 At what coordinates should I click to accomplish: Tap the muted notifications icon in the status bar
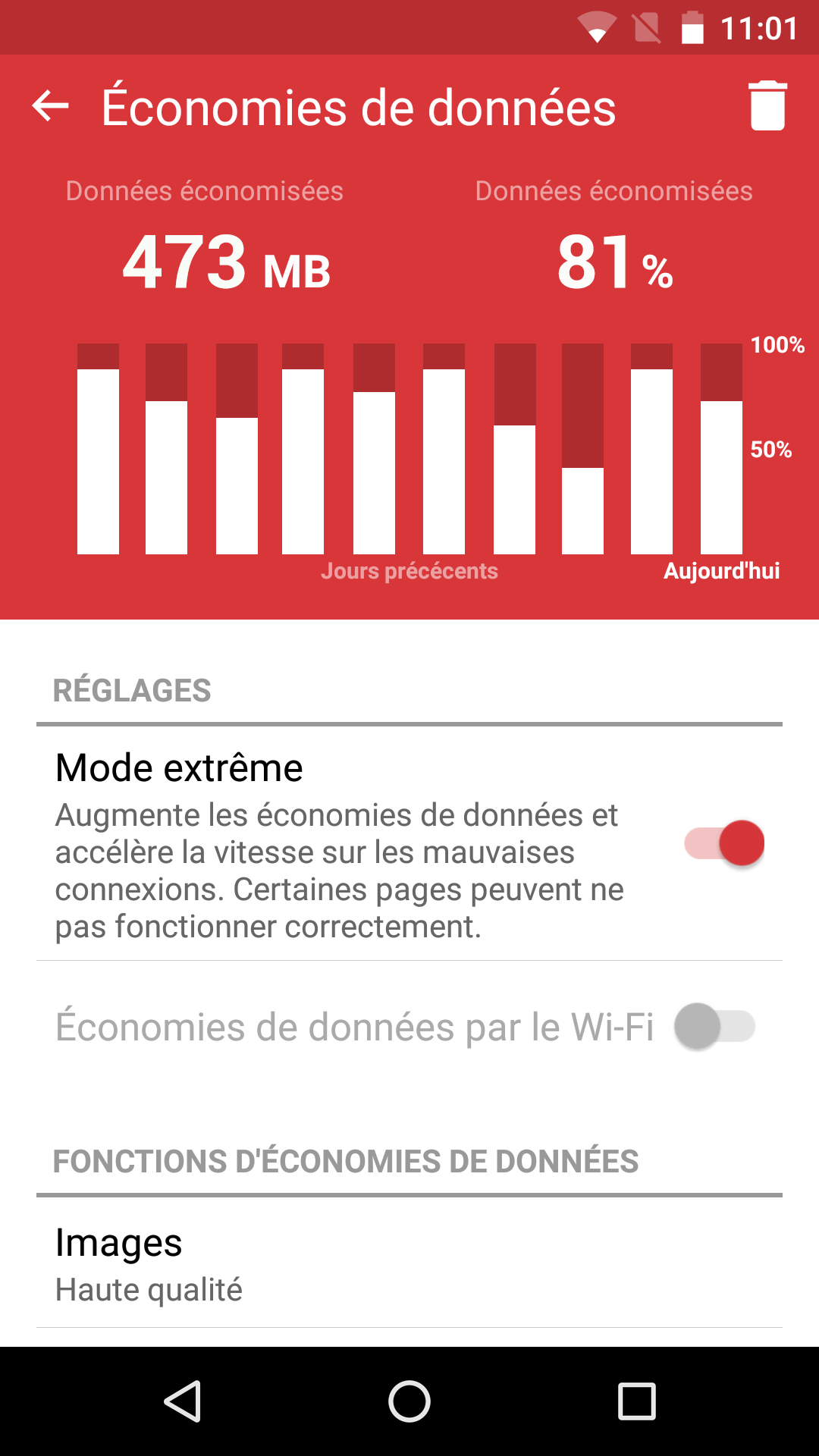point(645,28)
